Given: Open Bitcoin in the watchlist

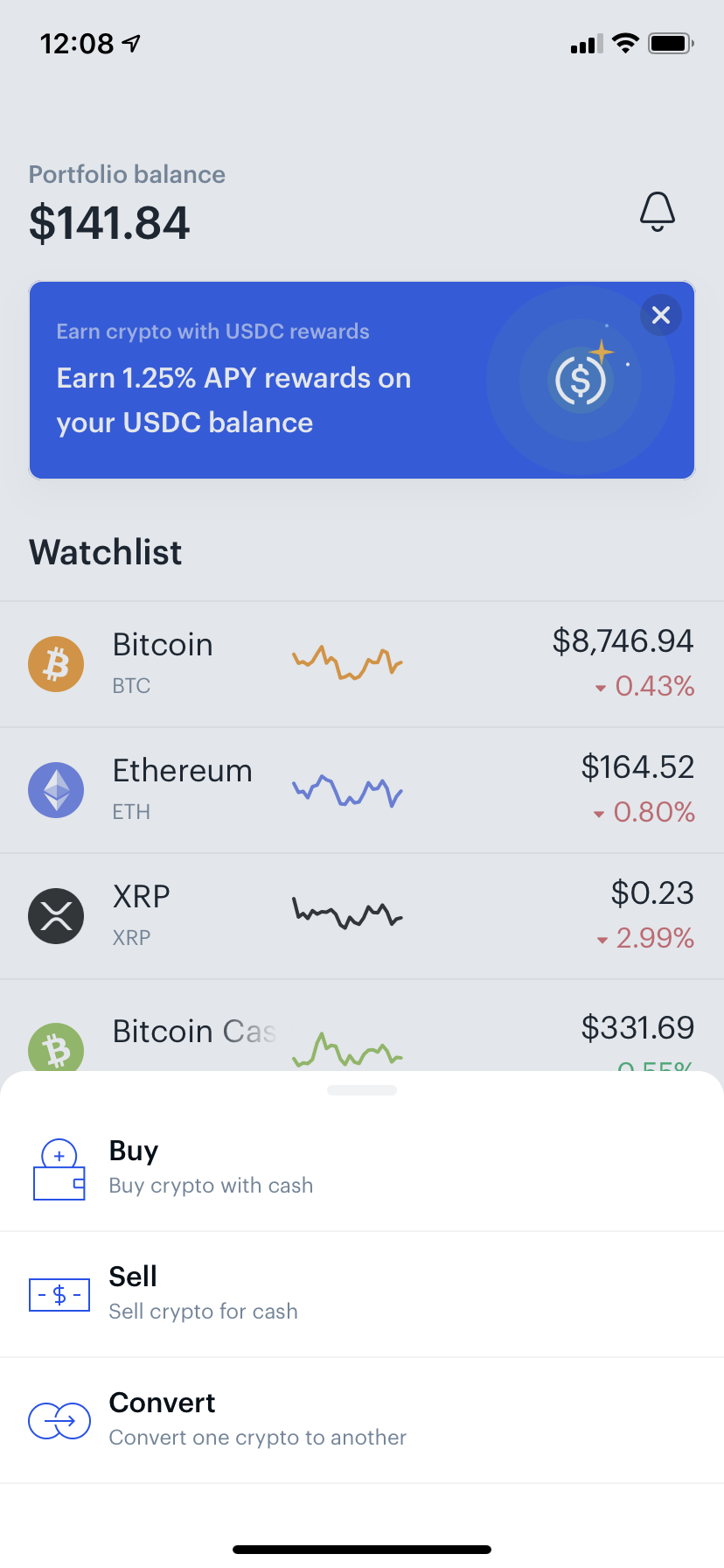Looking at the screenshot, I should [x=362, y=664].
